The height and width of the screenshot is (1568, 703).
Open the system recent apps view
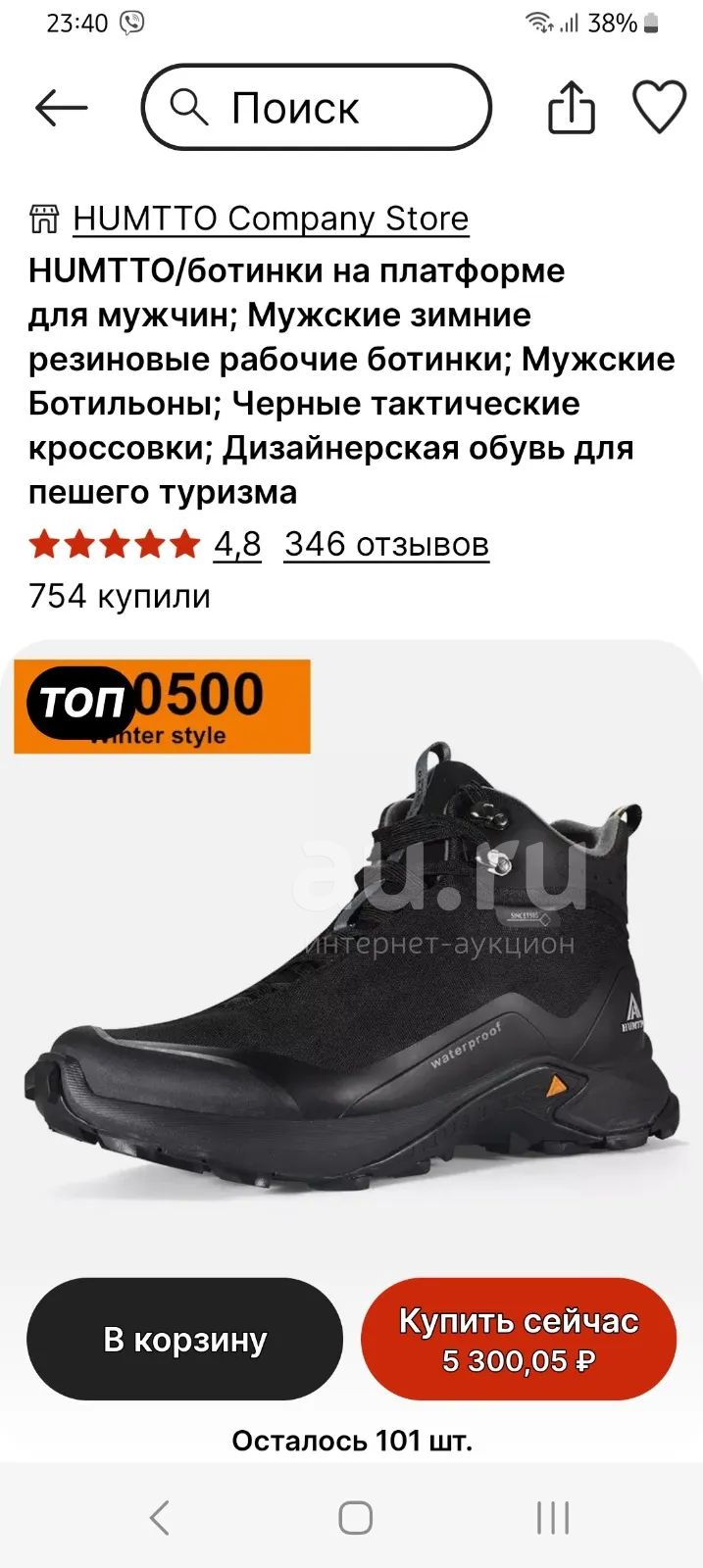tap(553, 1518)
